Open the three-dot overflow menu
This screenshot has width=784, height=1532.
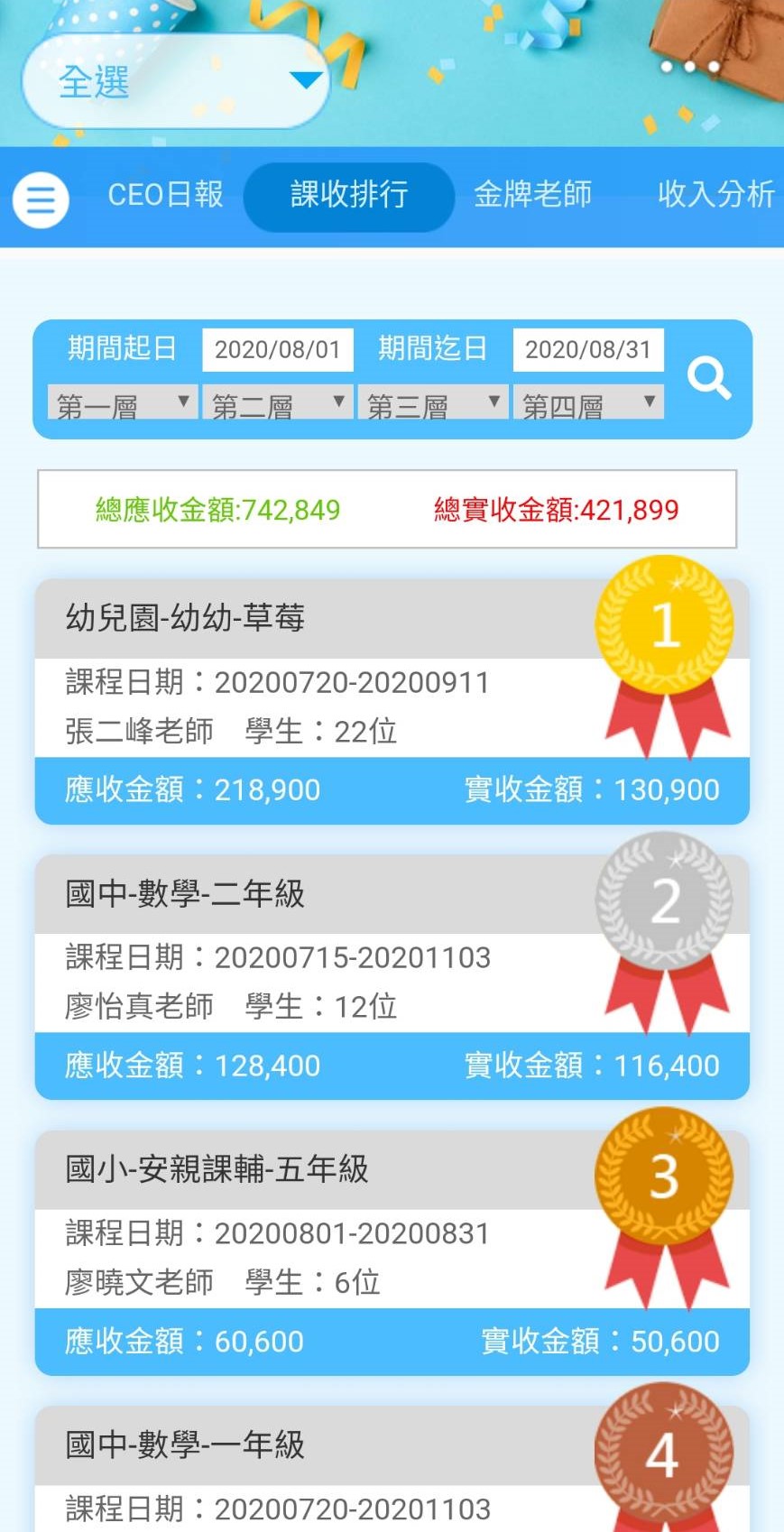click(689, 67)
